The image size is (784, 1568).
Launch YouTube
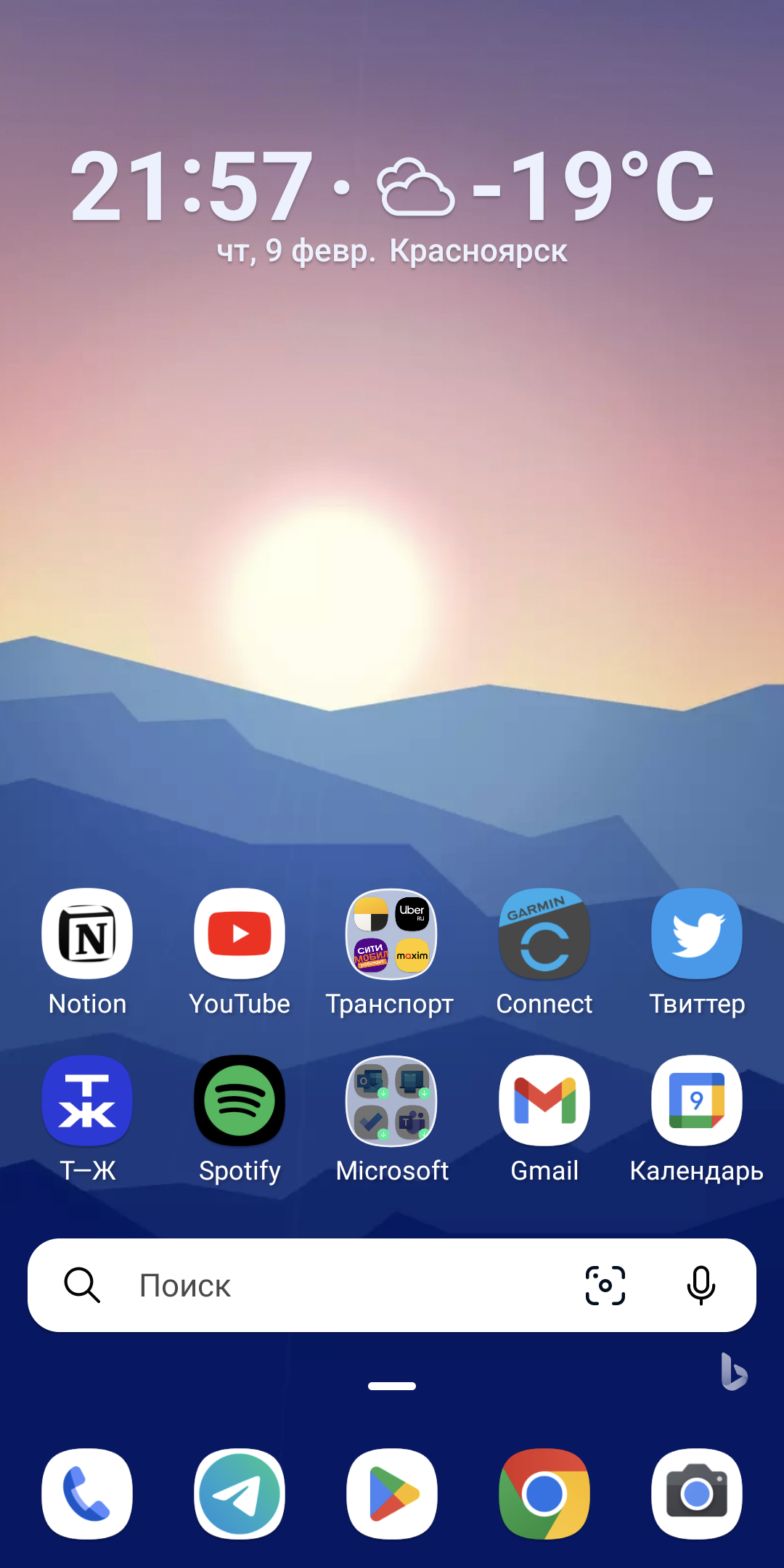pyautogui.click(x=240, y=934)
